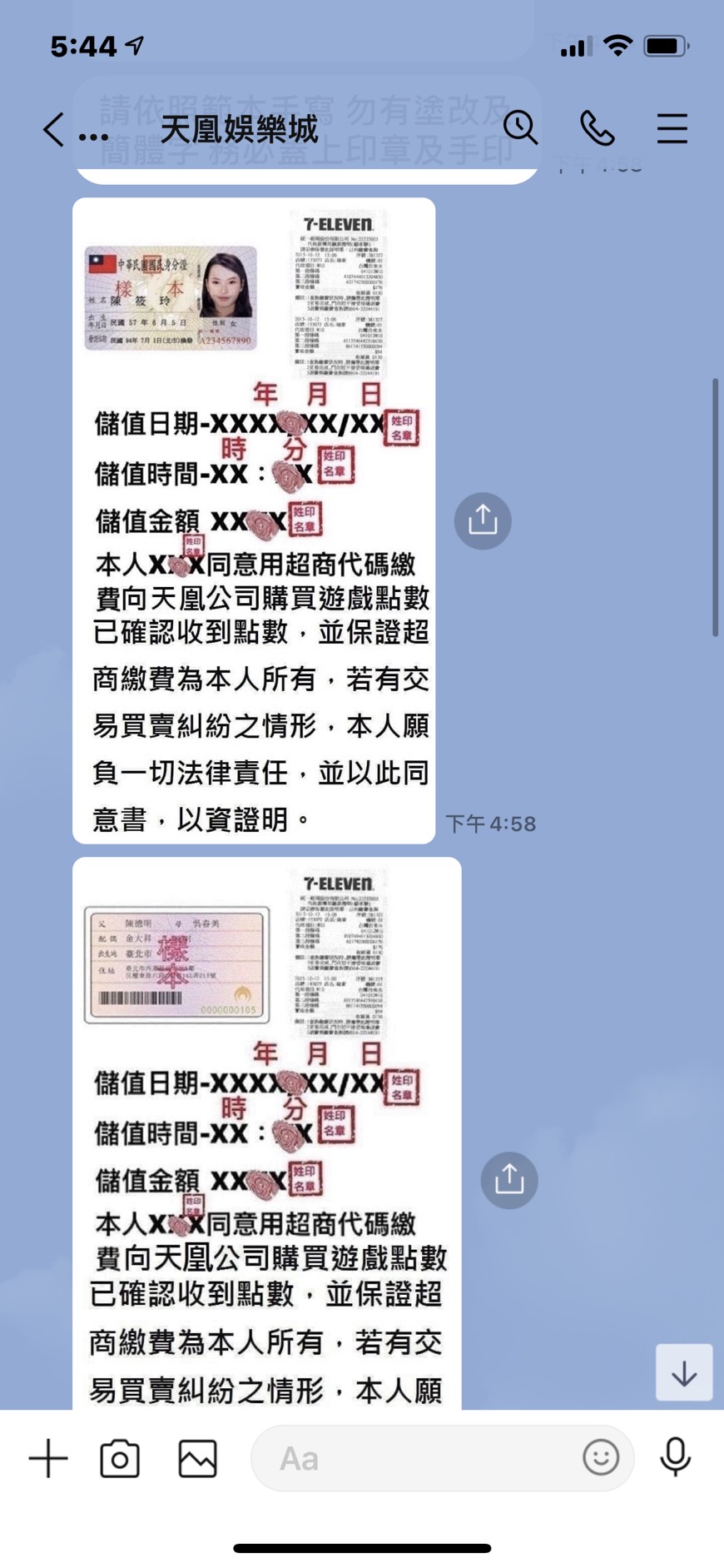Jump to the latest message with down arrow
This screenshot has width=724, height=1568.
684,1372
